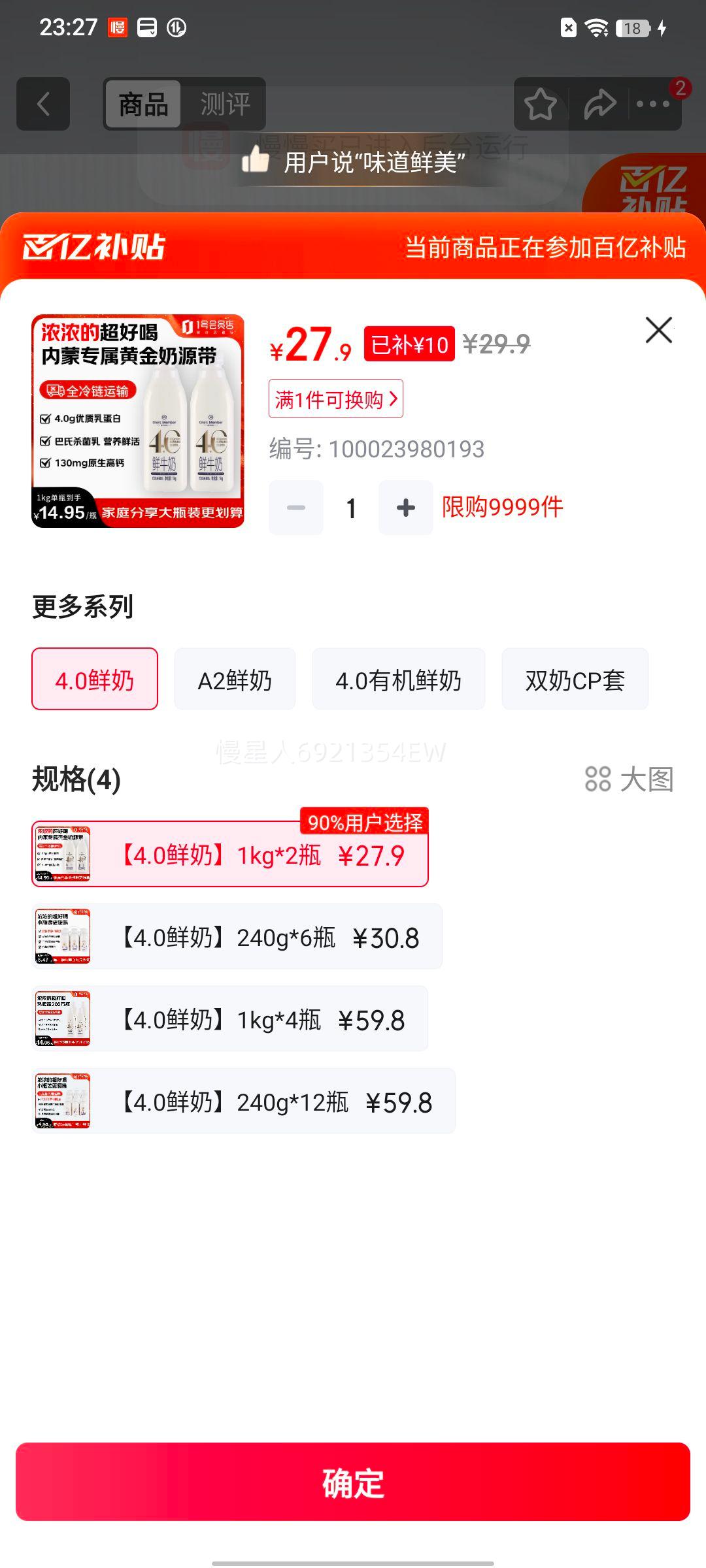Add item to favorites with the star icon

click(540, 105)
